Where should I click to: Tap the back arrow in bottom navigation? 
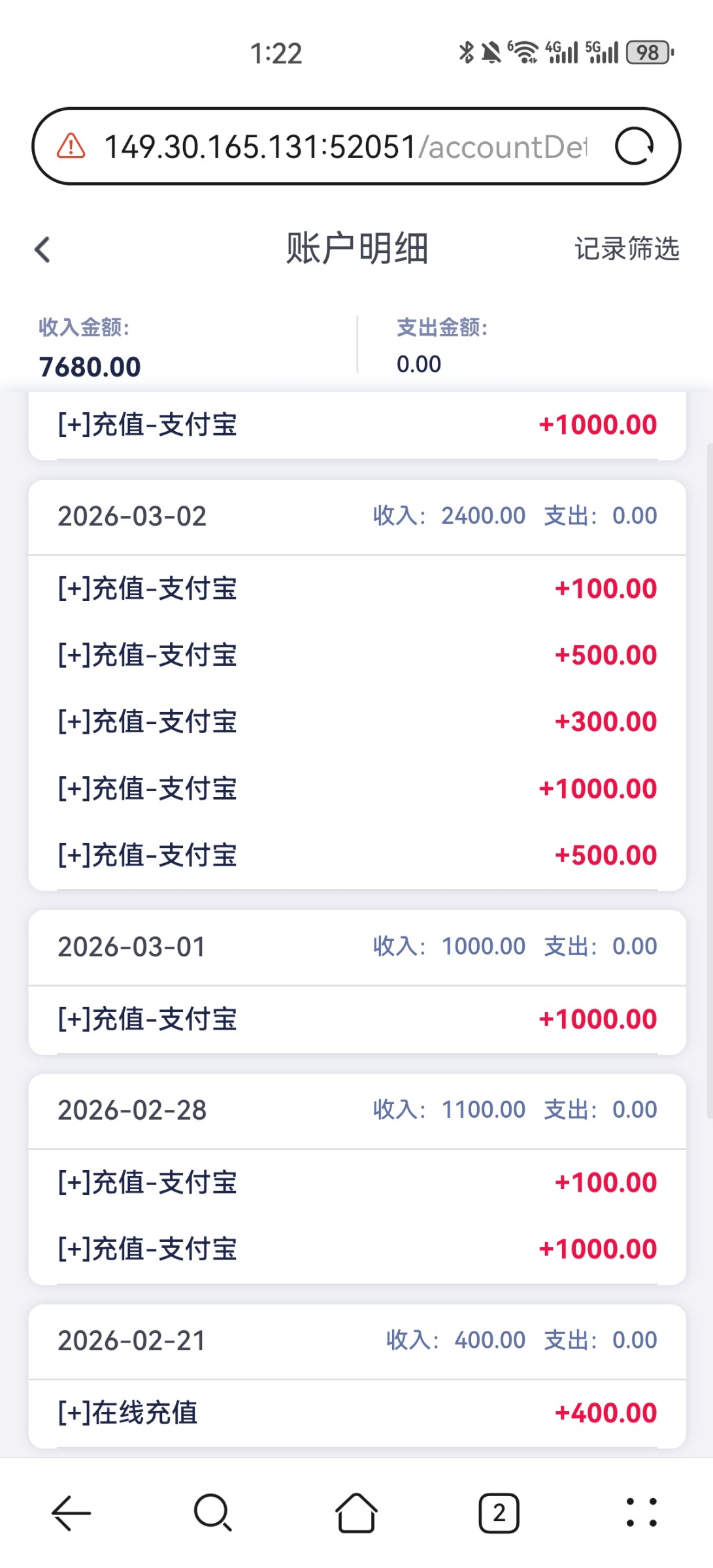pyautogui.click(x=71, y=1512)
